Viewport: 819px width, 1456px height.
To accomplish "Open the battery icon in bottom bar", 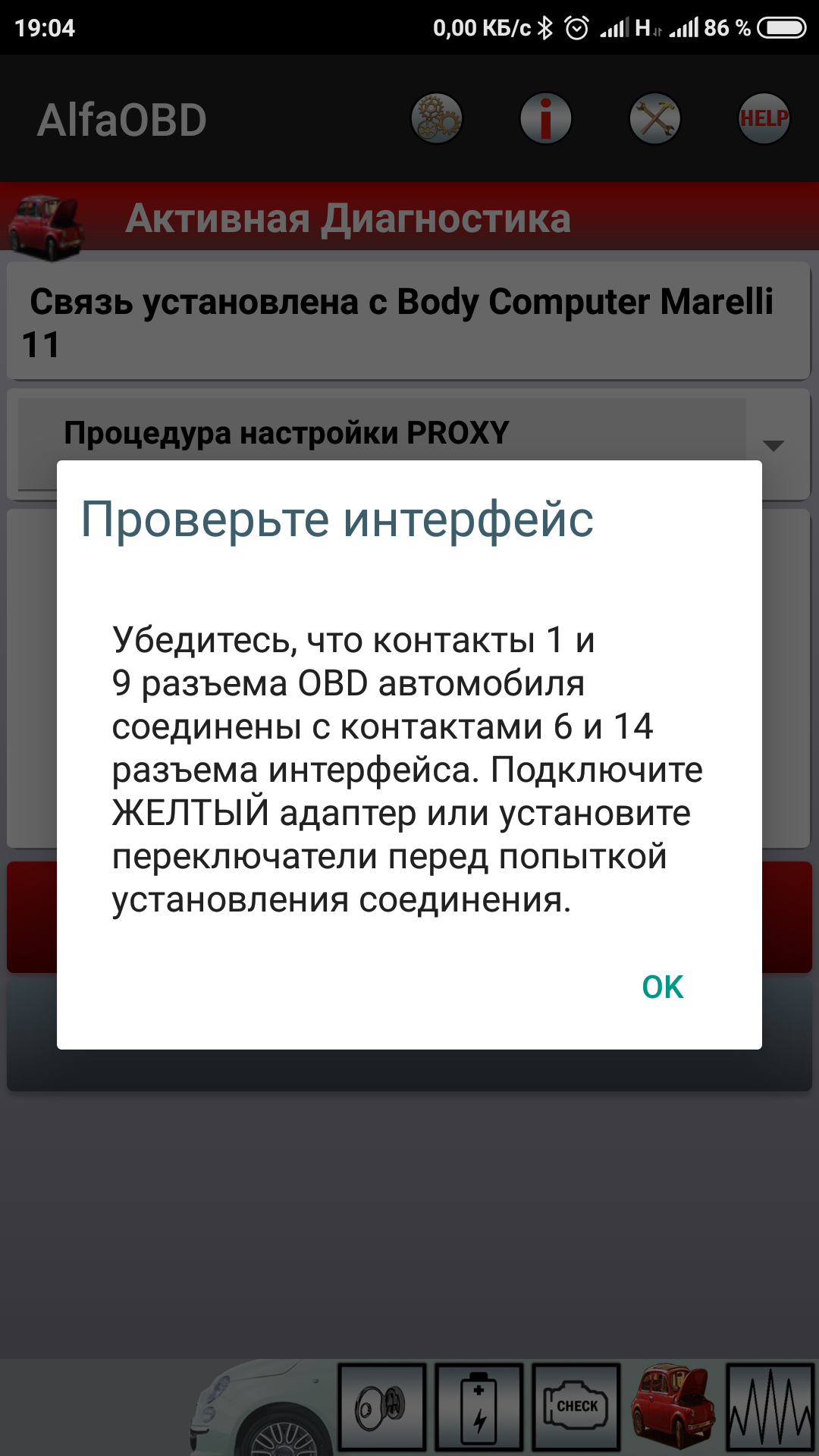I will (x=479, y=1407).
